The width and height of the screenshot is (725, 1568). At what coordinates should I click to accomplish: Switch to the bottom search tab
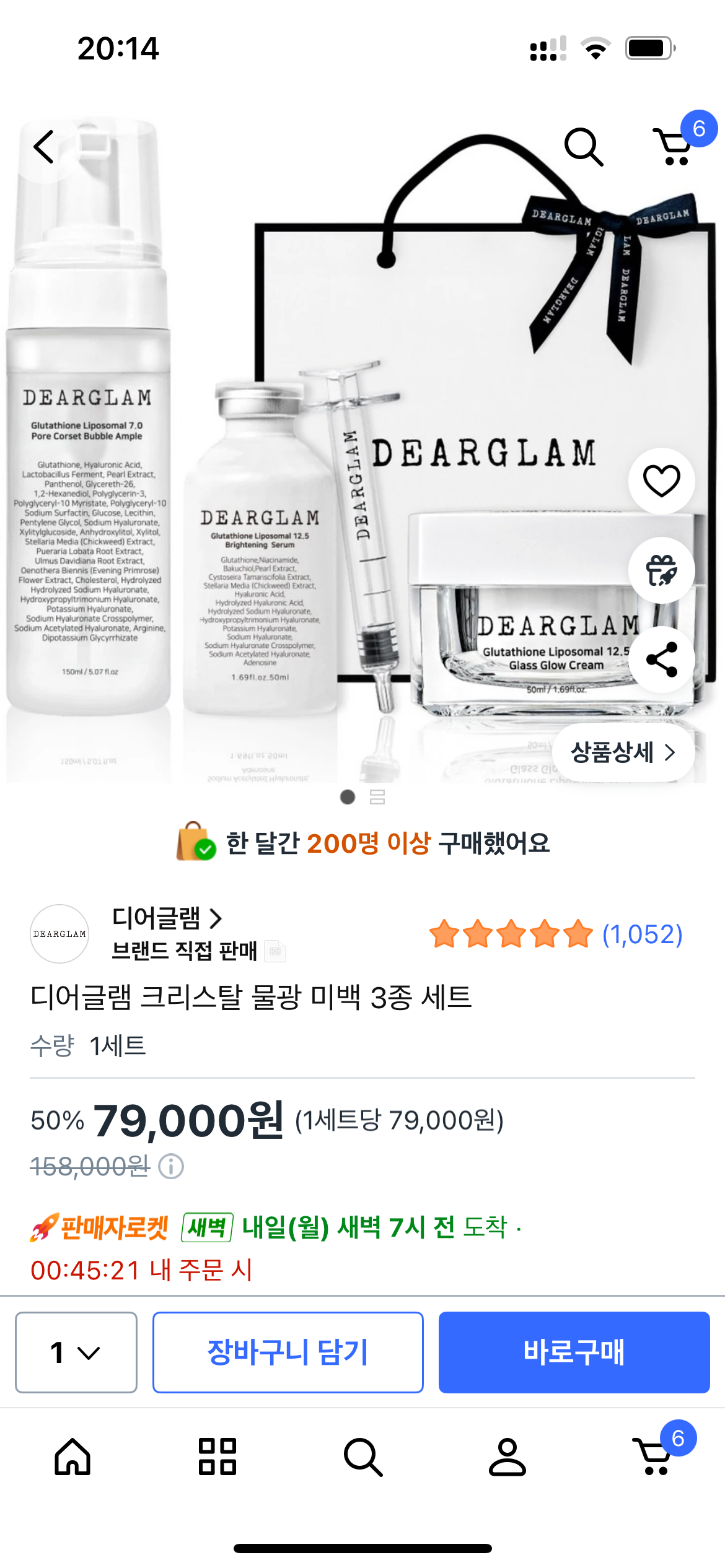(362, 1457)
